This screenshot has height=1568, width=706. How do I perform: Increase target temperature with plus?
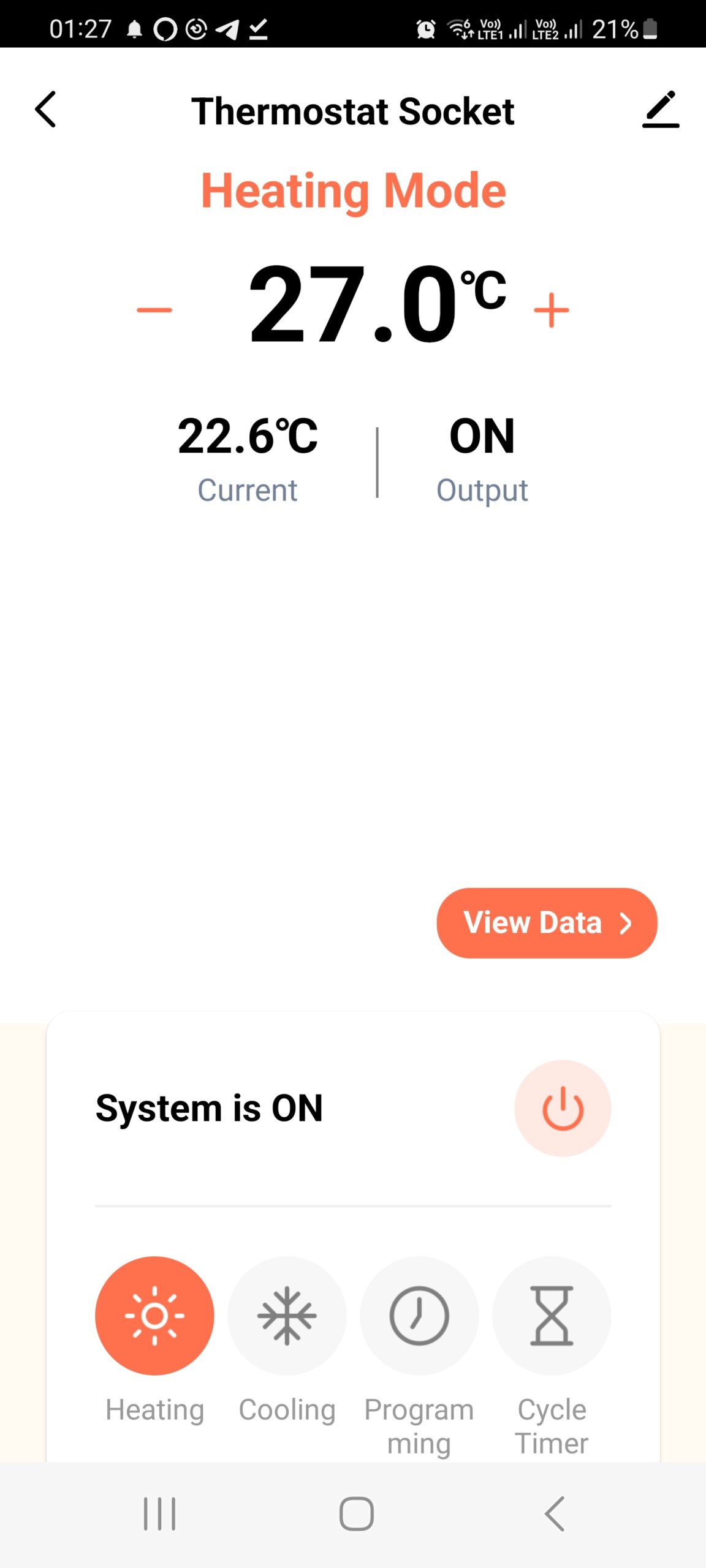[x=552, y=310]
